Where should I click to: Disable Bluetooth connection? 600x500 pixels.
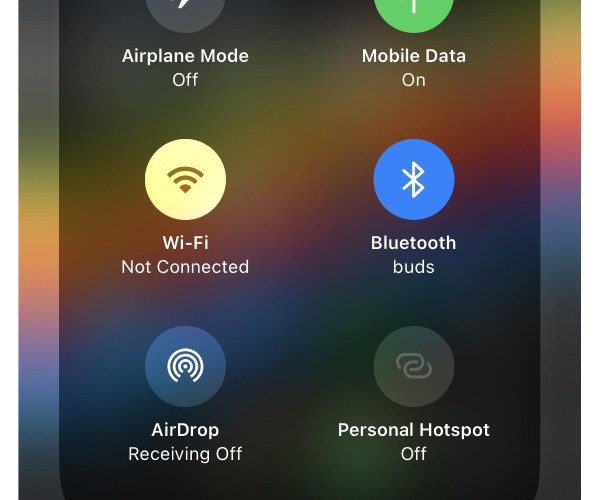[413, 179]
